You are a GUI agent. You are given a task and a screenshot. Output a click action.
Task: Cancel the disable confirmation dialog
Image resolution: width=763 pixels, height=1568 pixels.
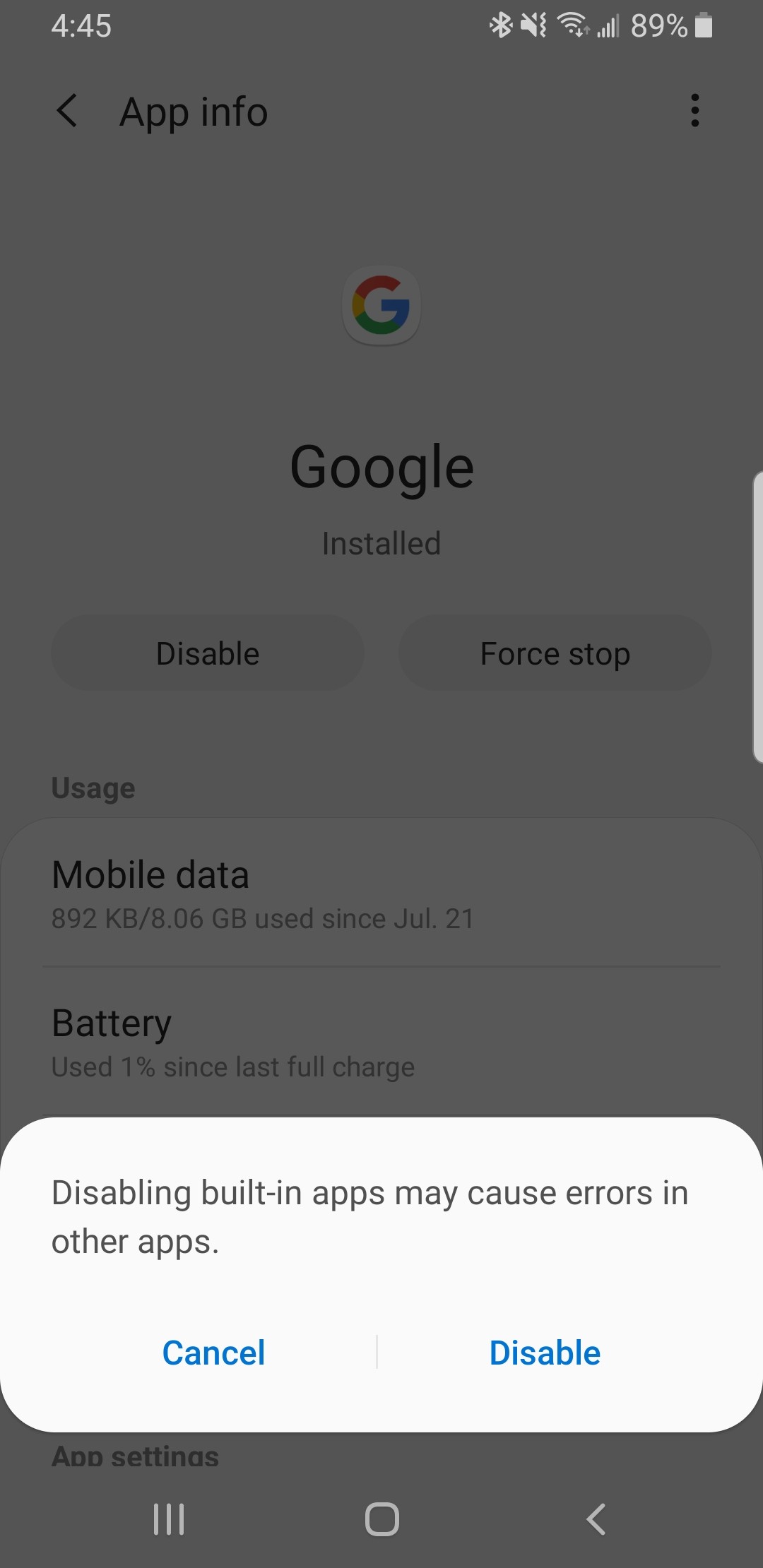tap(213, 1353)
